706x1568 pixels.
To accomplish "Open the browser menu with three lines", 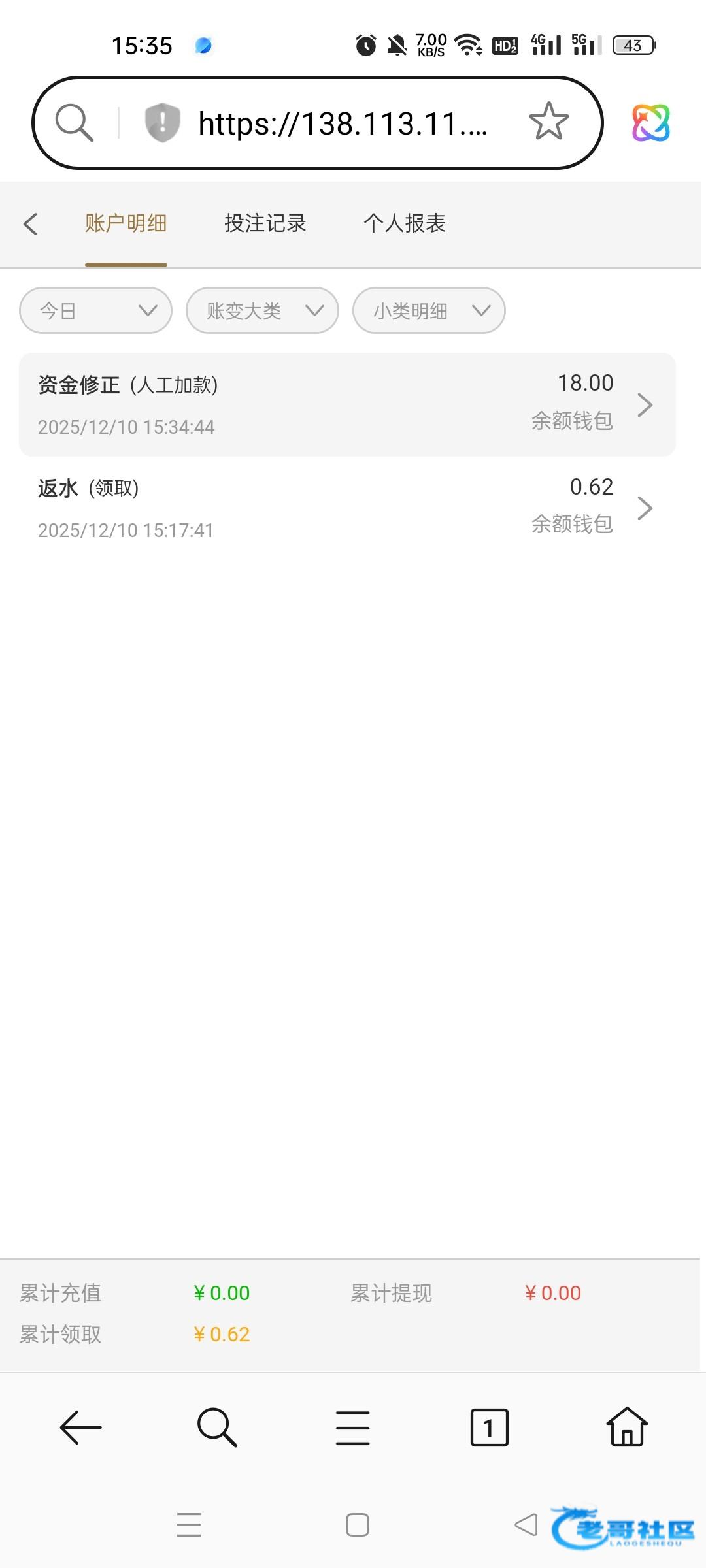I will coord(353,1428).
